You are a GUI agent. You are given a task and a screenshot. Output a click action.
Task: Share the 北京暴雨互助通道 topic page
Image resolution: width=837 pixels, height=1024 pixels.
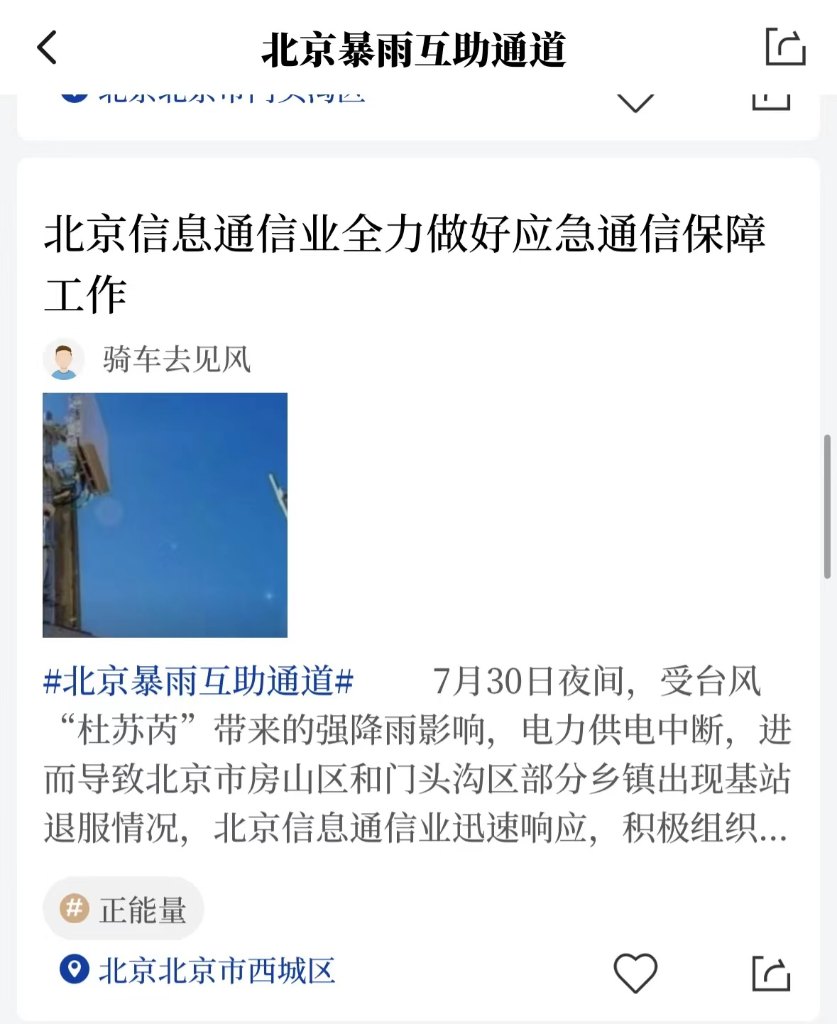[x=784, y=47]
